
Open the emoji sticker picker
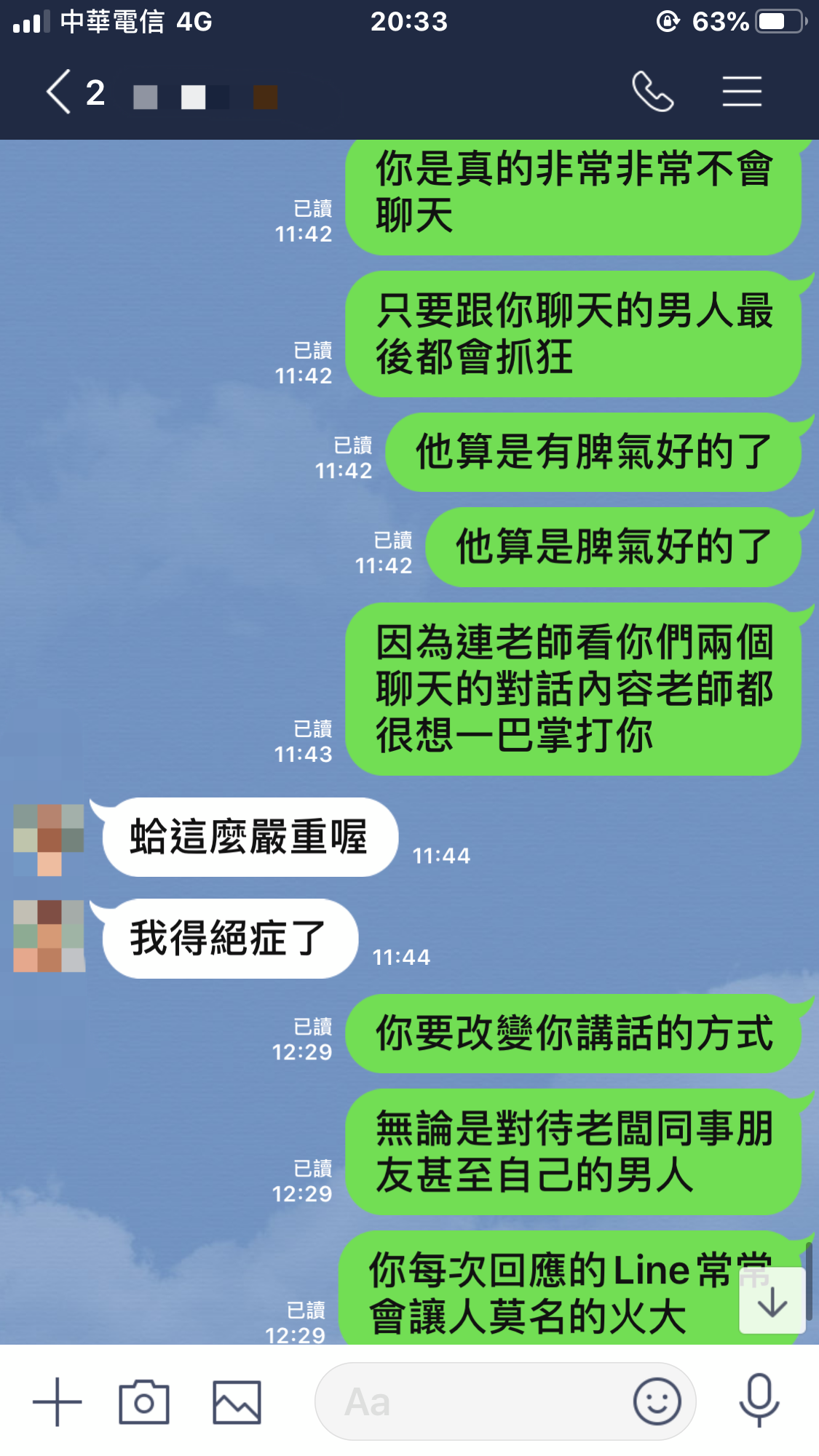click(657, 1401)
